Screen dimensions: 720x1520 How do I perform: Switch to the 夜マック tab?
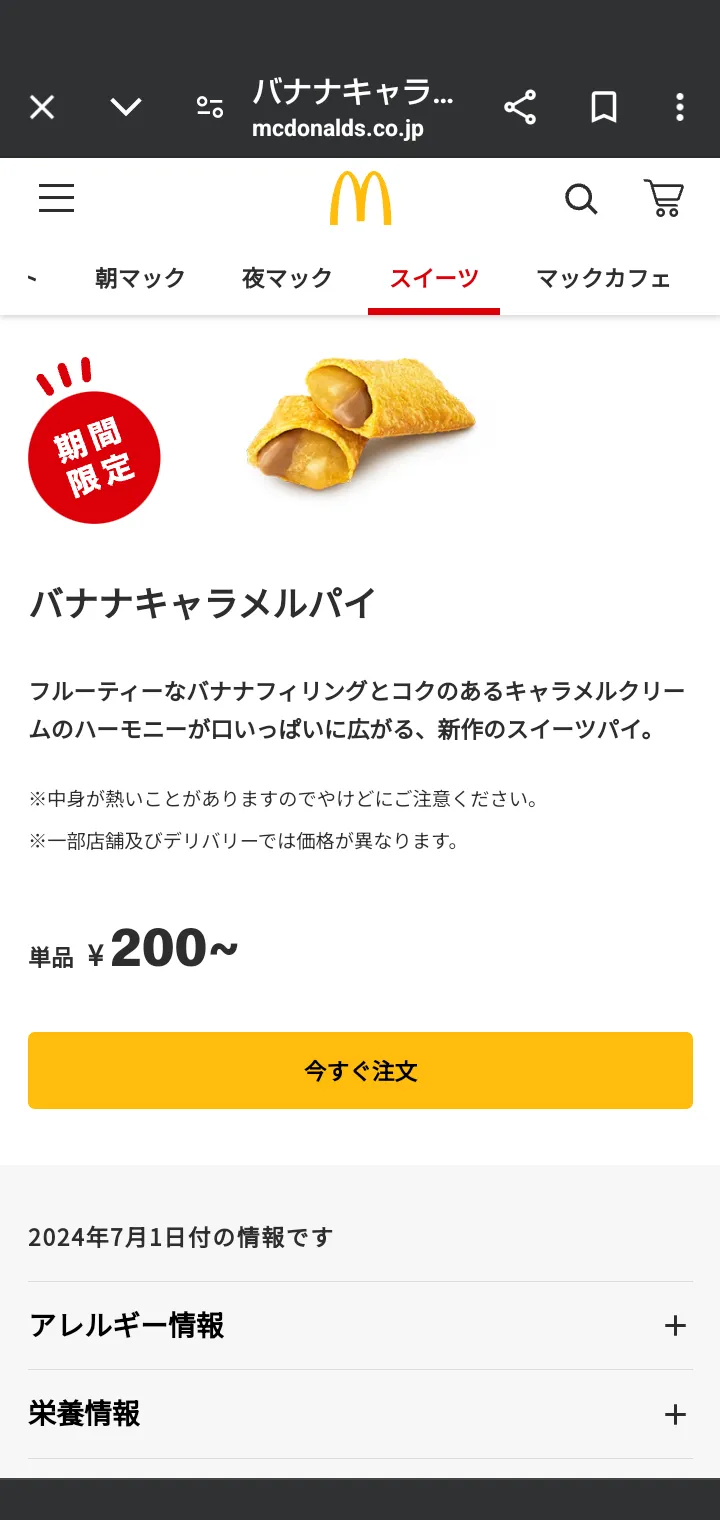pos(287,278)
